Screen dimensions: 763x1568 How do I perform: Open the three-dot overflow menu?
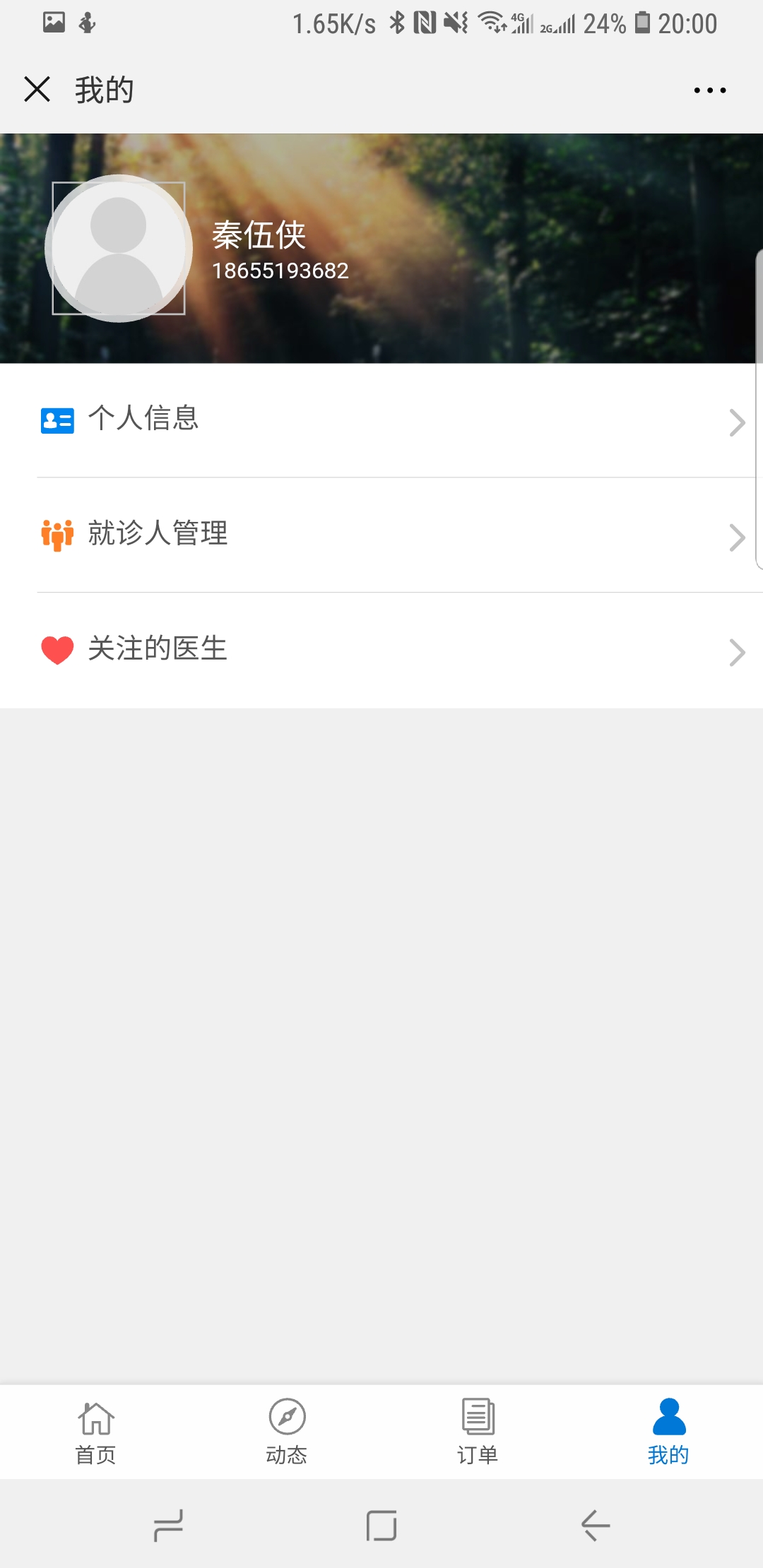[709, 90]
